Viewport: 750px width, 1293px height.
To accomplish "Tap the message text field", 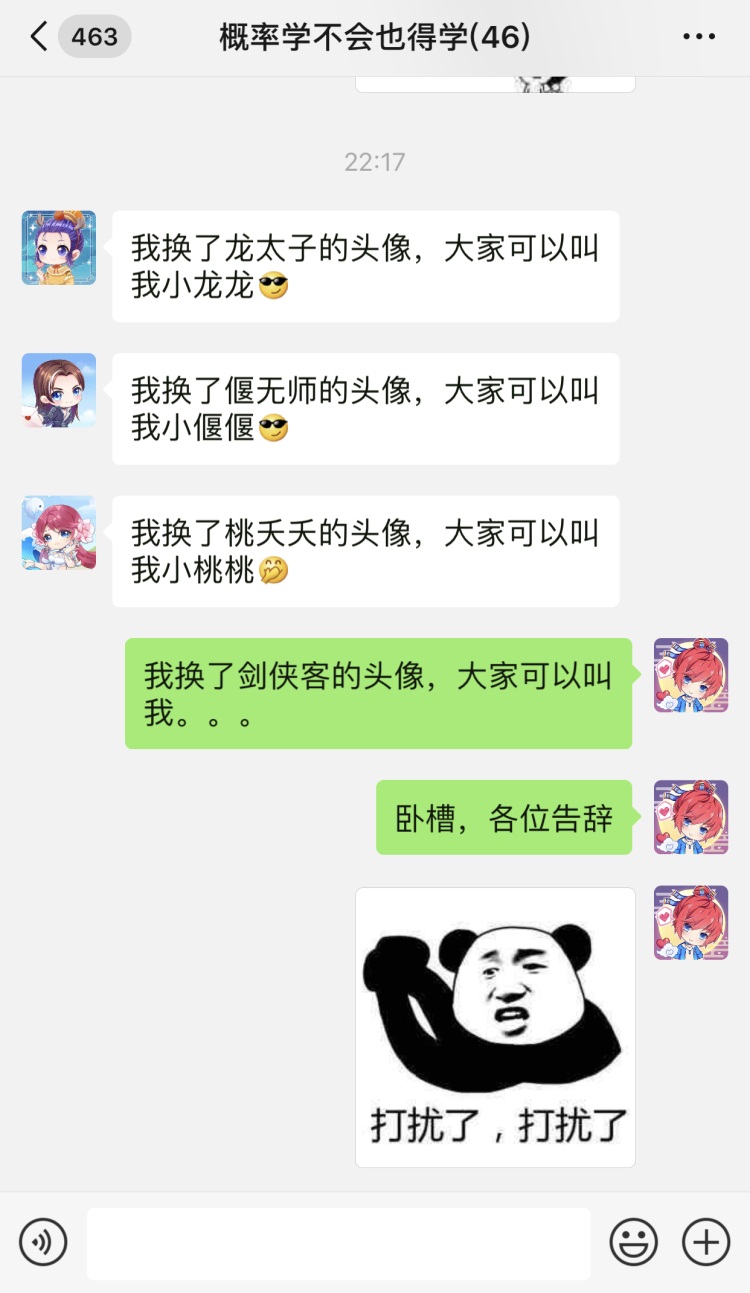I will [x=338, y=1243].
